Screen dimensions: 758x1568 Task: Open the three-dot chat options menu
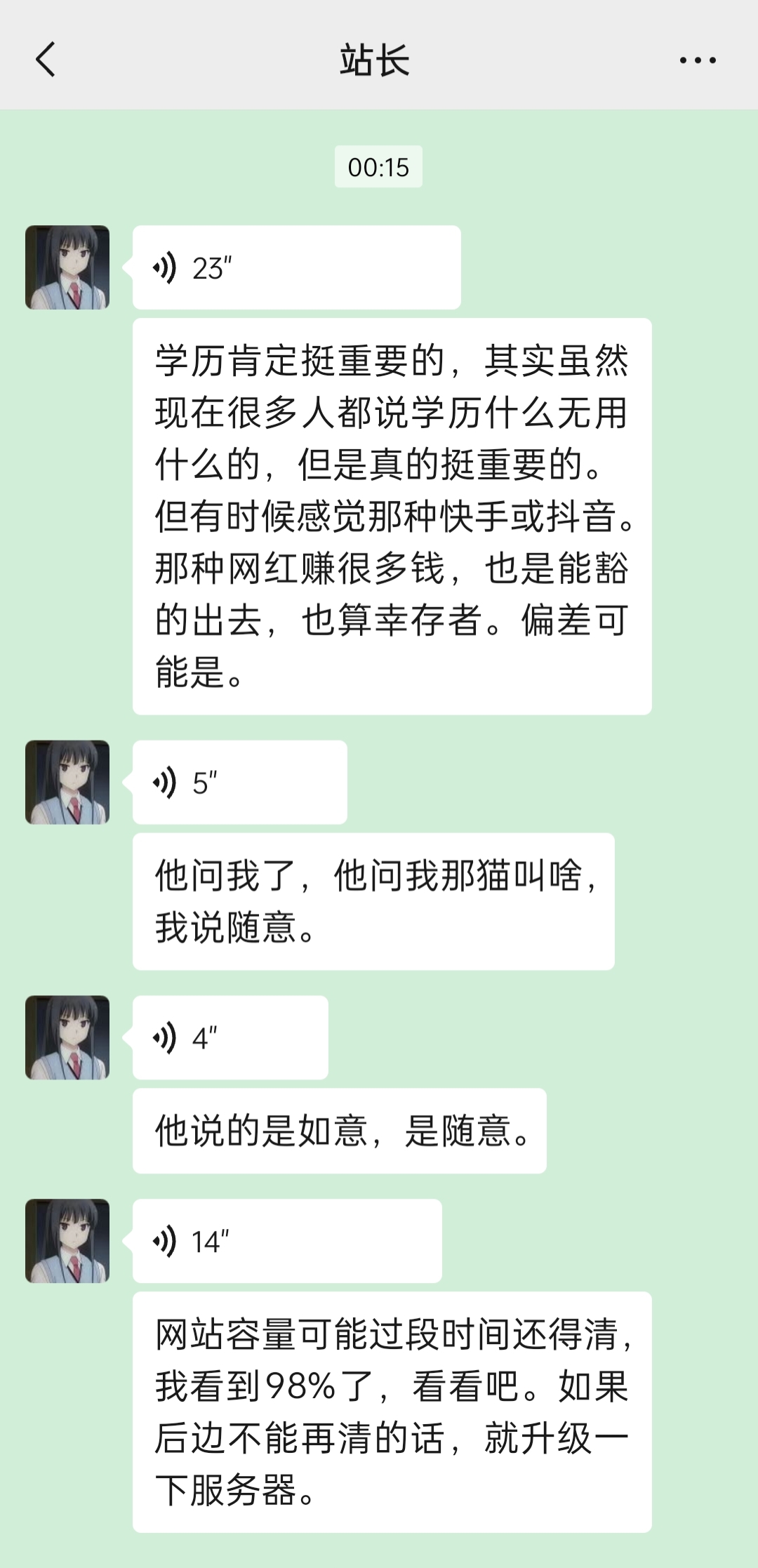click(697, 60)
